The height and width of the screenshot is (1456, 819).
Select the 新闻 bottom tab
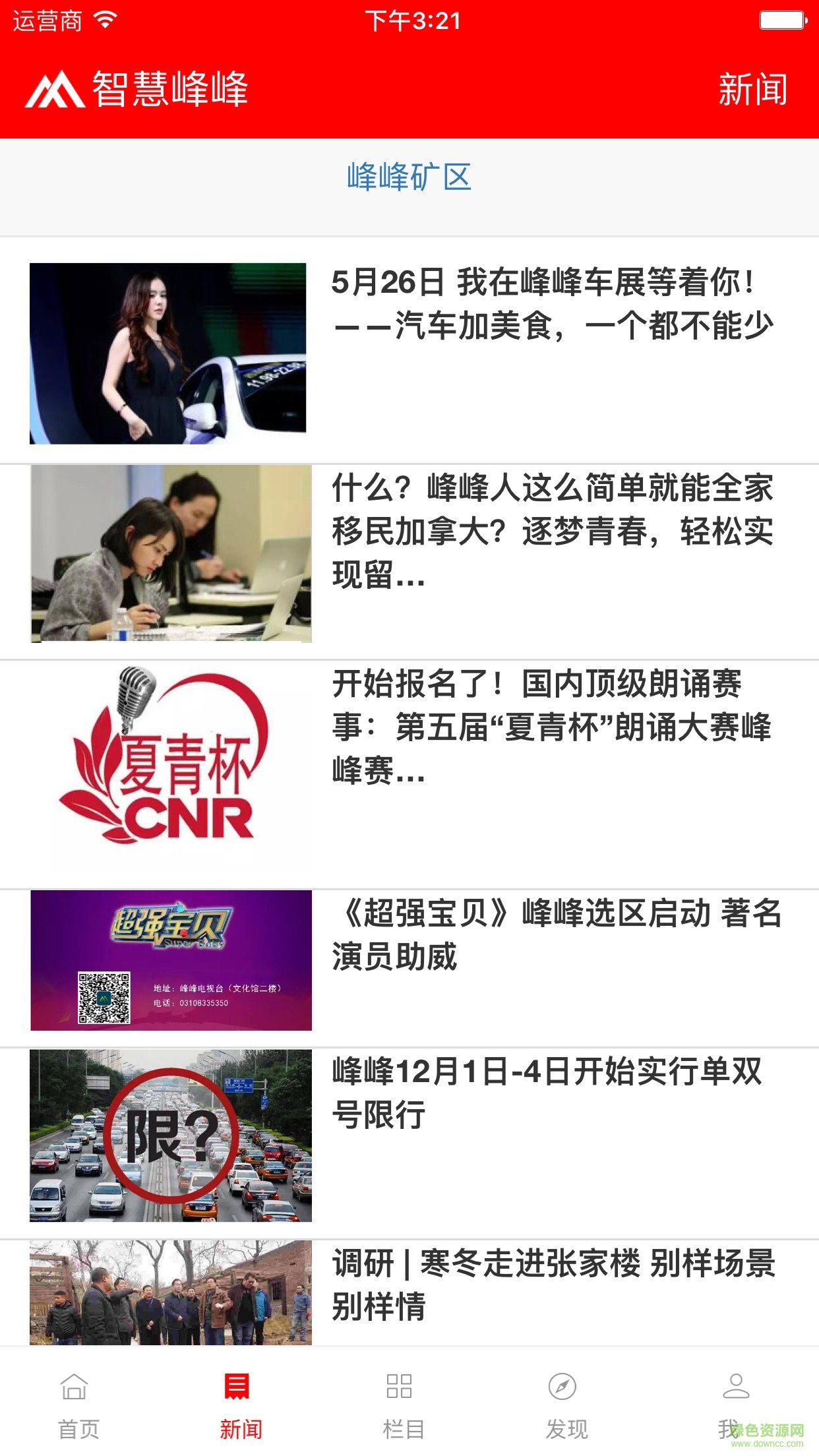click(240, 1405)
